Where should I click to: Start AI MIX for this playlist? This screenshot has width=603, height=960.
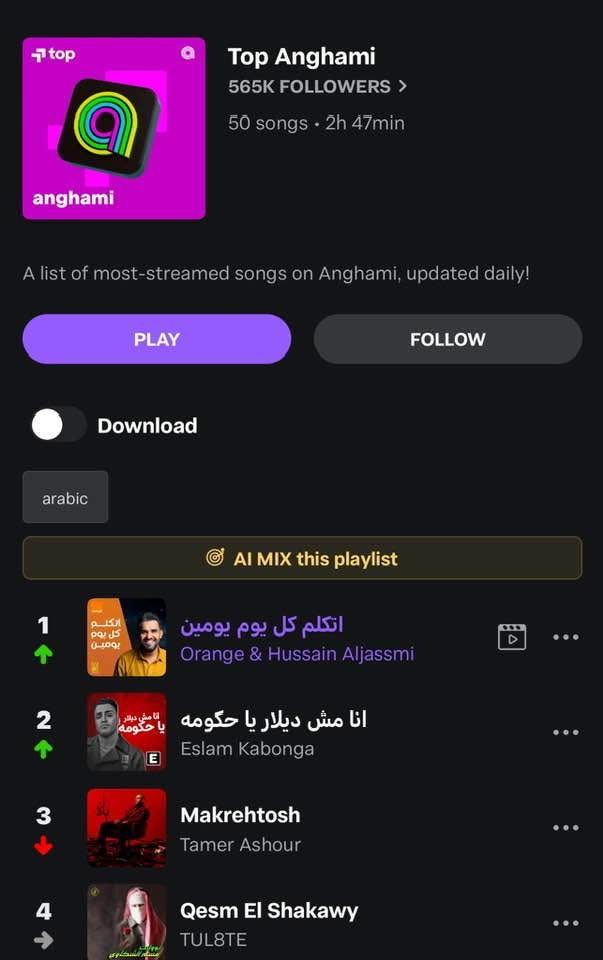tap(302, 558)
